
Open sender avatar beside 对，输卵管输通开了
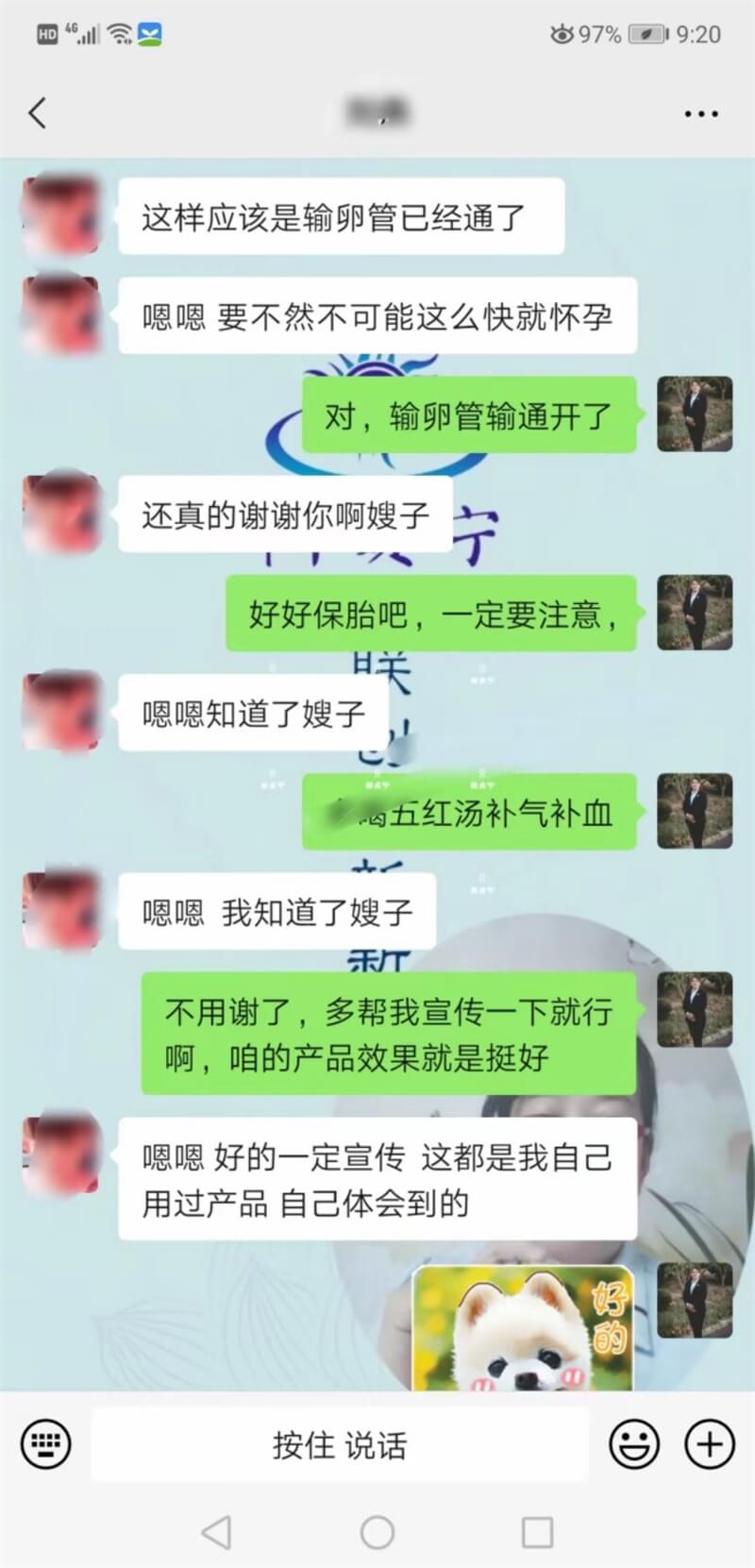(x=695, y=414)
